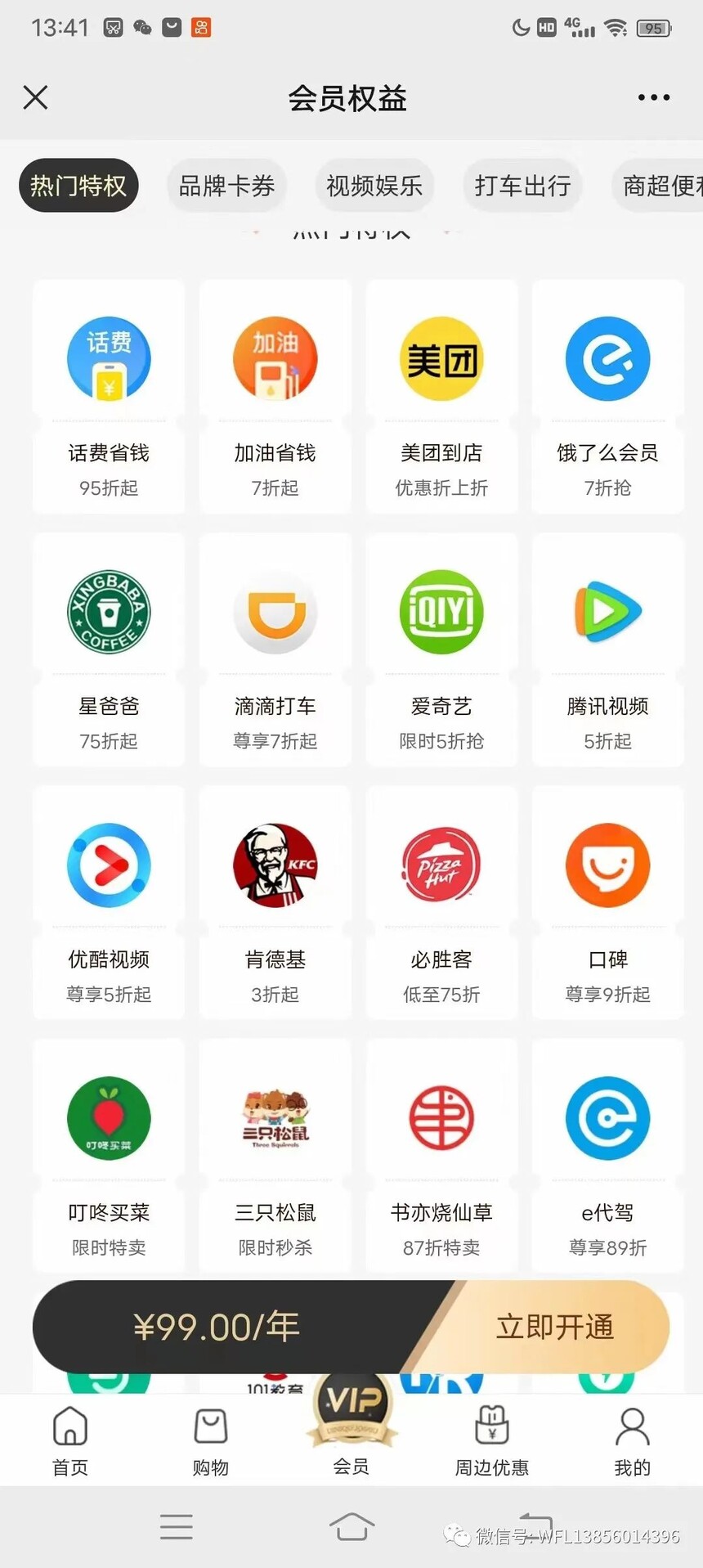The height and width of the screenshot is (1568, 703).
Task: Switch to the 周边优惠 tab
Action: [491, 1441]
